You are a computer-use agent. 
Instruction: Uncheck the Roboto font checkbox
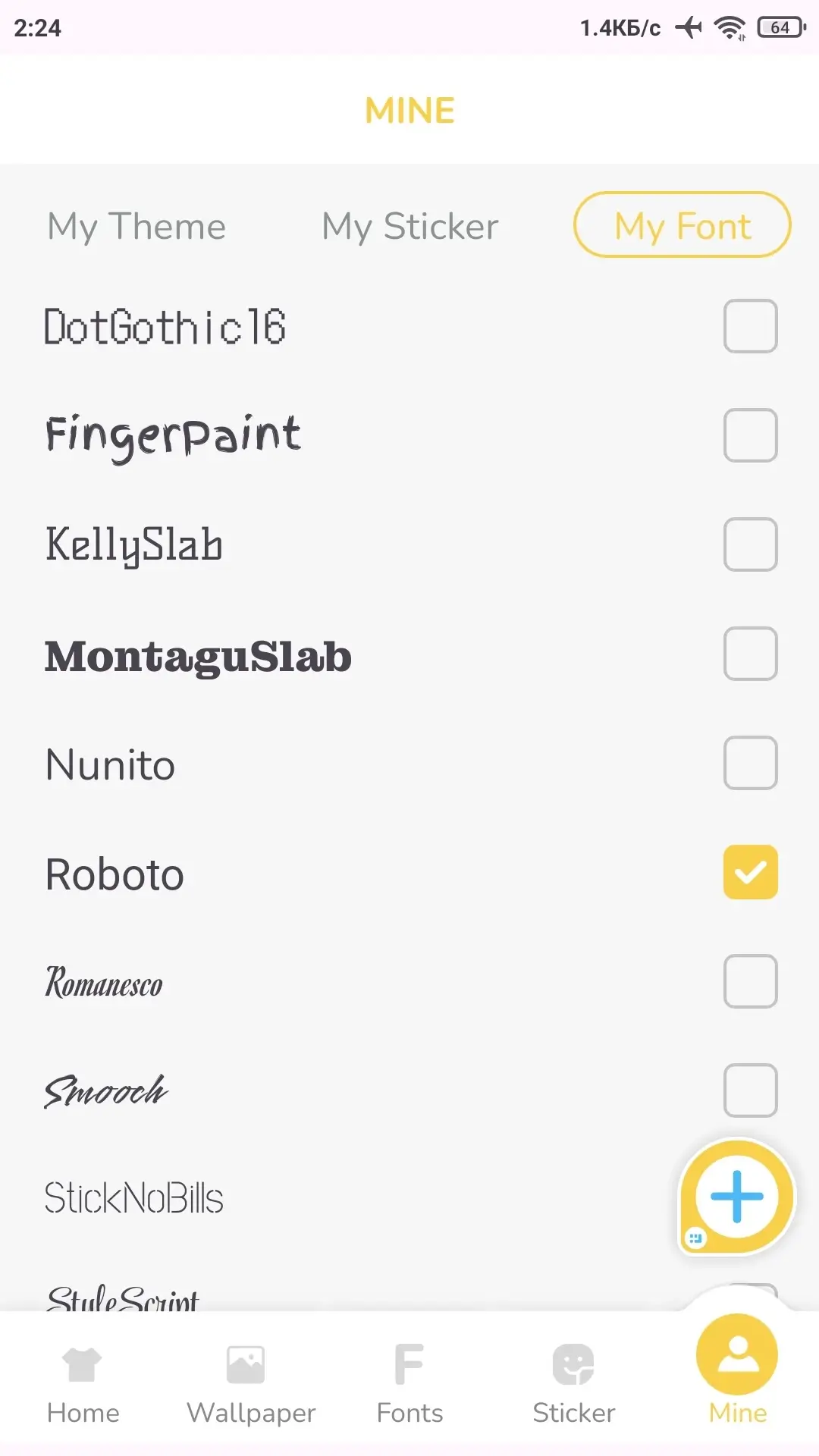click(750, 872)
